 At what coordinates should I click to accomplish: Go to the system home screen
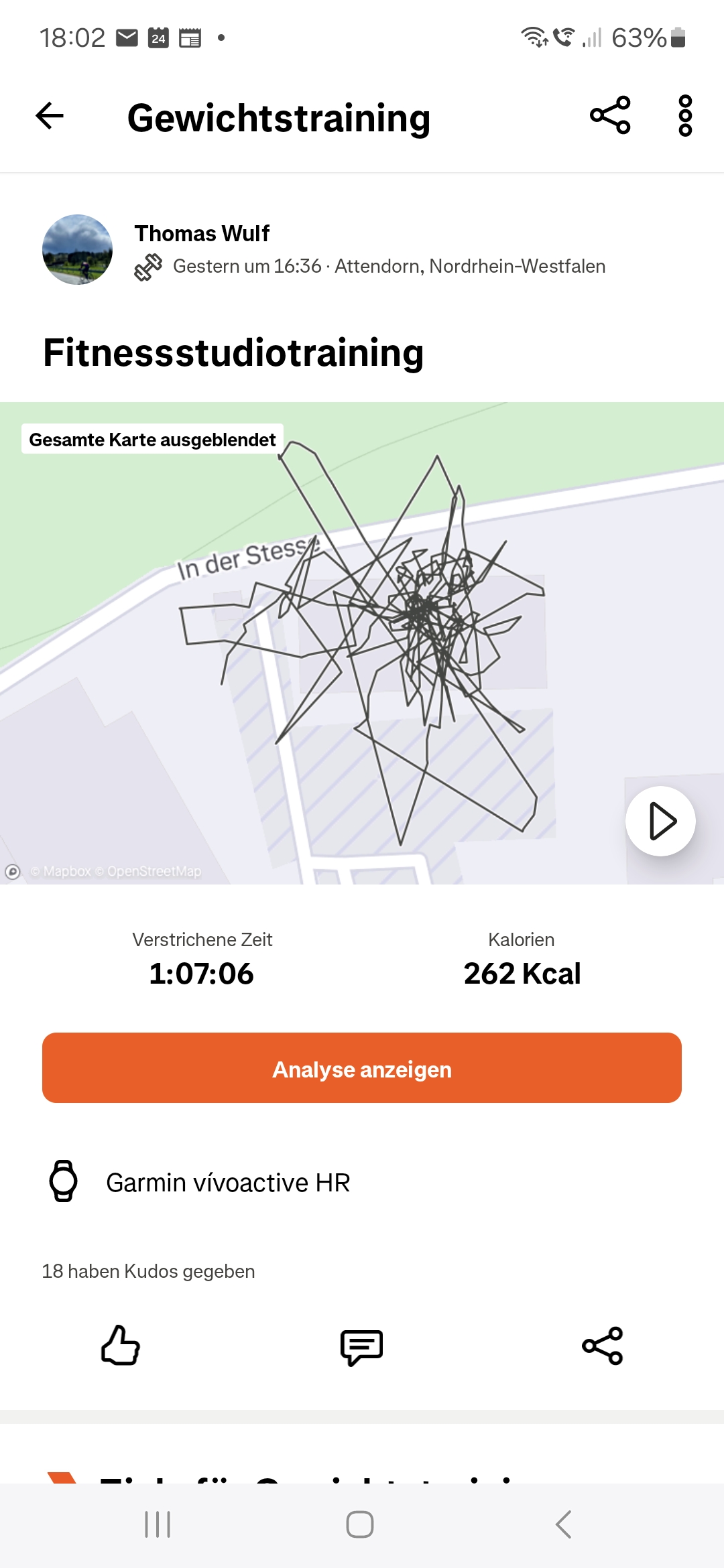coord(360,1524)
